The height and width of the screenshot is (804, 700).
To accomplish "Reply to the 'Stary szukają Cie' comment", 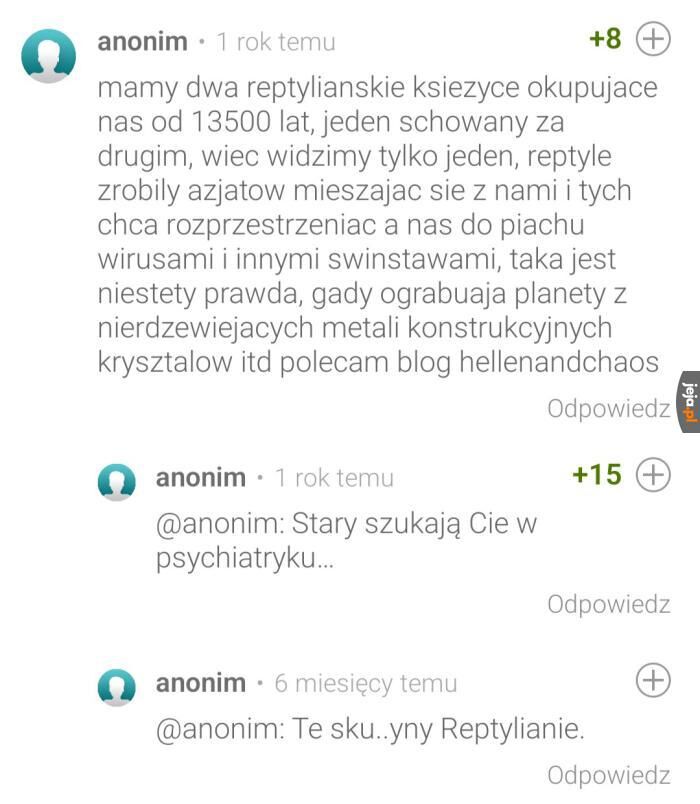I will click(x=609, y=604).
